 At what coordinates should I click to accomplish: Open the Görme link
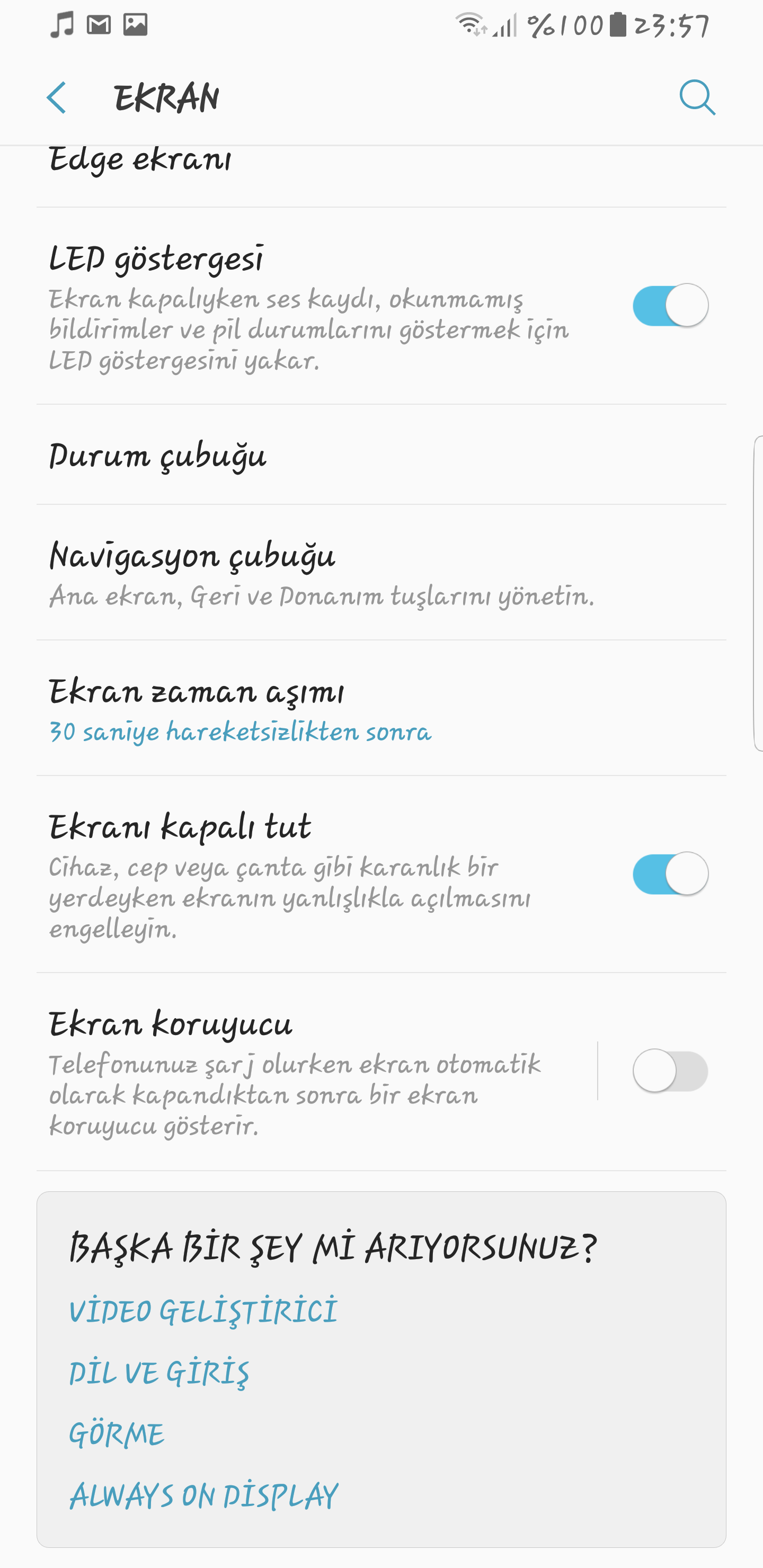[117, 1435]
